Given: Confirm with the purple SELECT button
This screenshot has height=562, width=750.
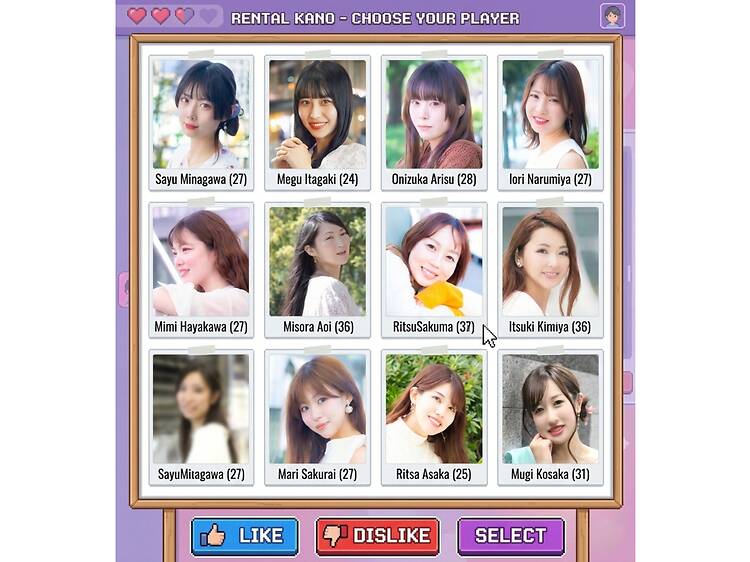Looking at the screenshot, I should (510, 536).
